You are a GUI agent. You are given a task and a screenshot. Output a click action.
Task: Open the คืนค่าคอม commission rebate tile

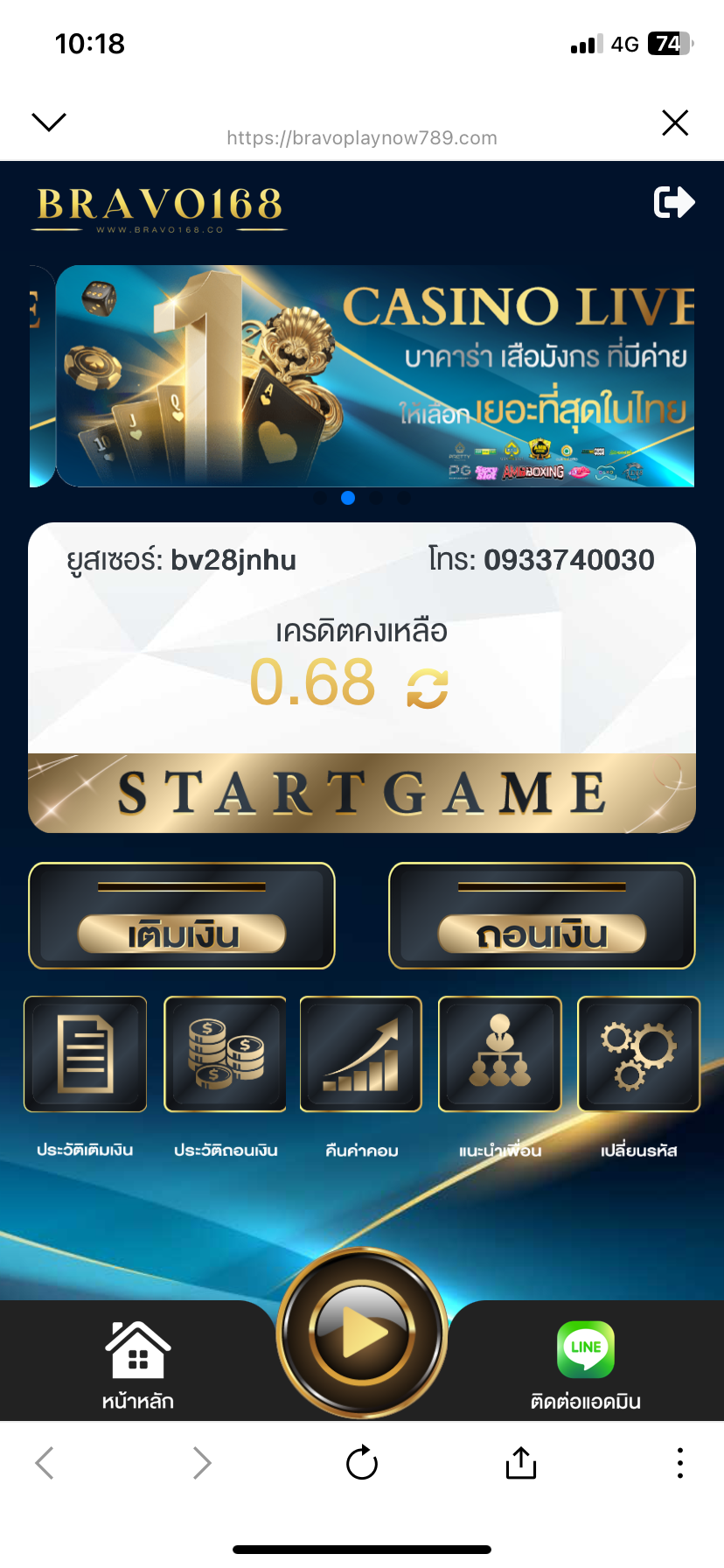tap(361, 1054)
